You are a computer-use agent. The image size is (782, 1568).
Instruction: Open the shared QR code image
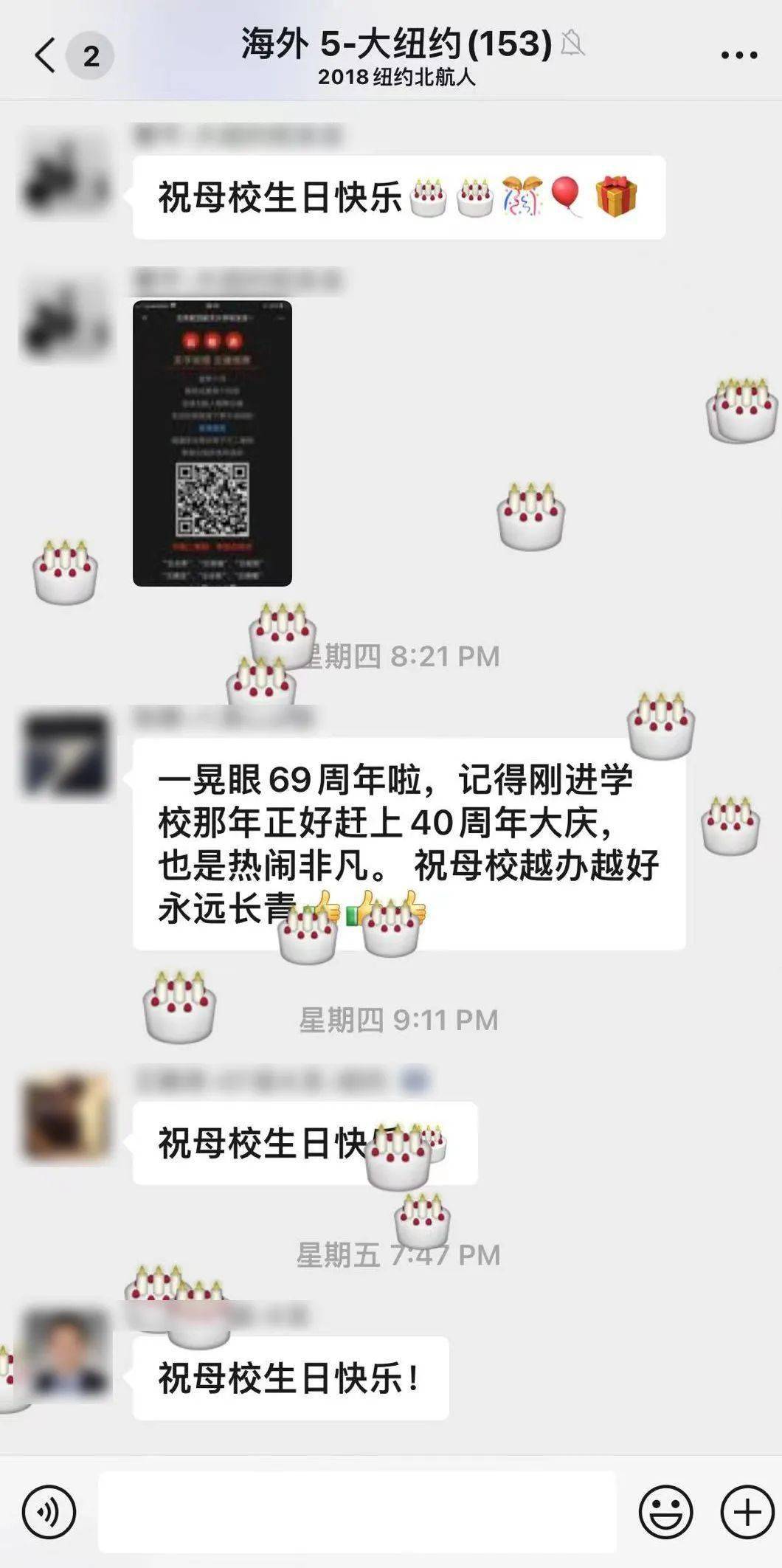click(212, 443)
